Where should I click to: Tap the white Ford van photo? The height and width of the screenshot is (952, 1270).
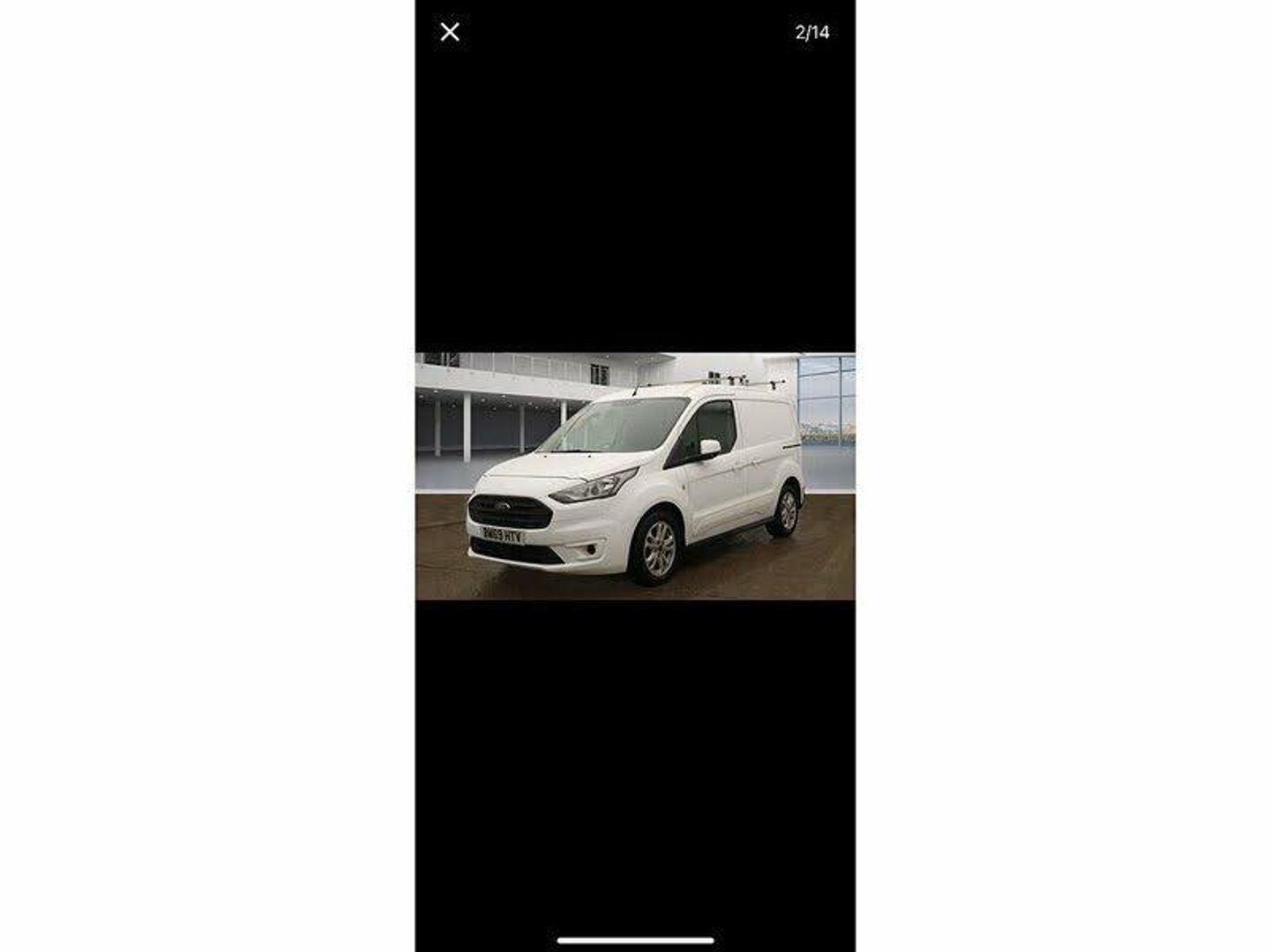point(635,476)
